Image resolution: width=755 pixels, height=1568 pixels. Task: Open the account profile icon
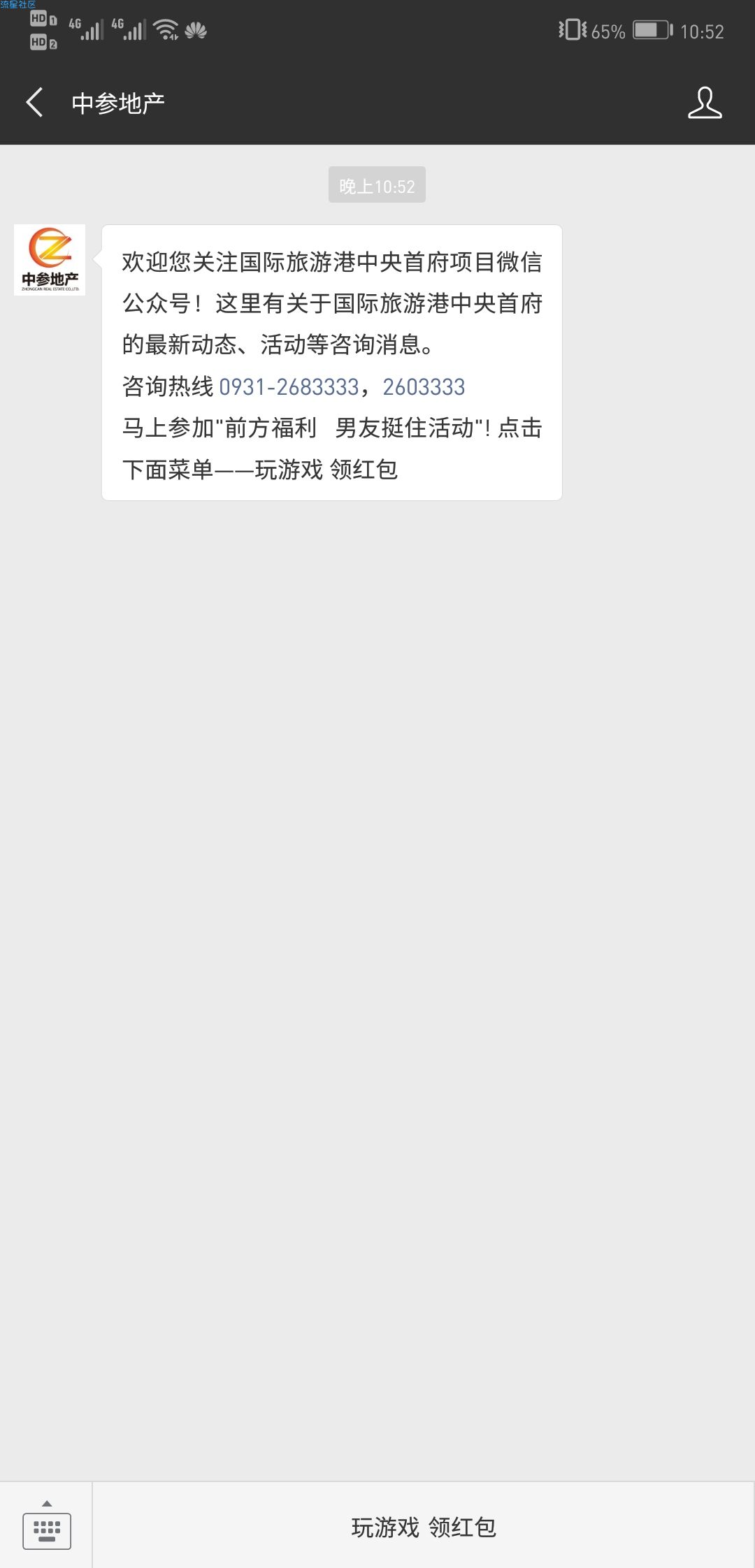point(704,103)
